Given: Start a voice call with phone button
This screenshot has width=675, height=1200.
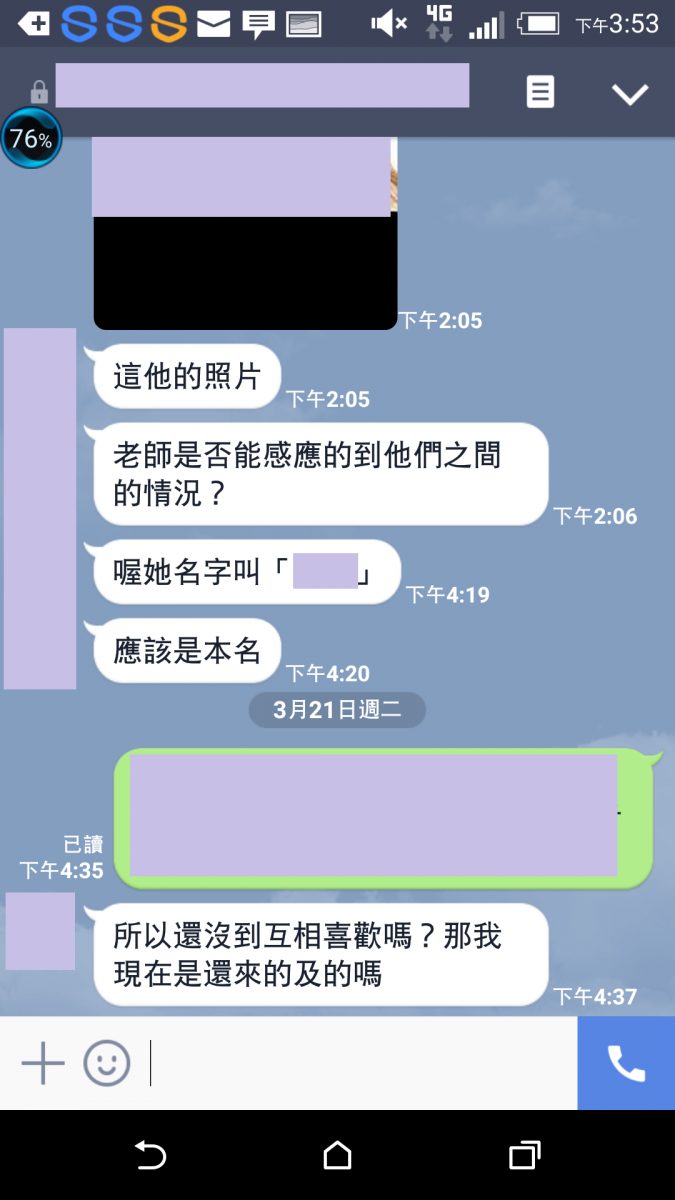Looking at the screenshot, I should click(626, 1063).
